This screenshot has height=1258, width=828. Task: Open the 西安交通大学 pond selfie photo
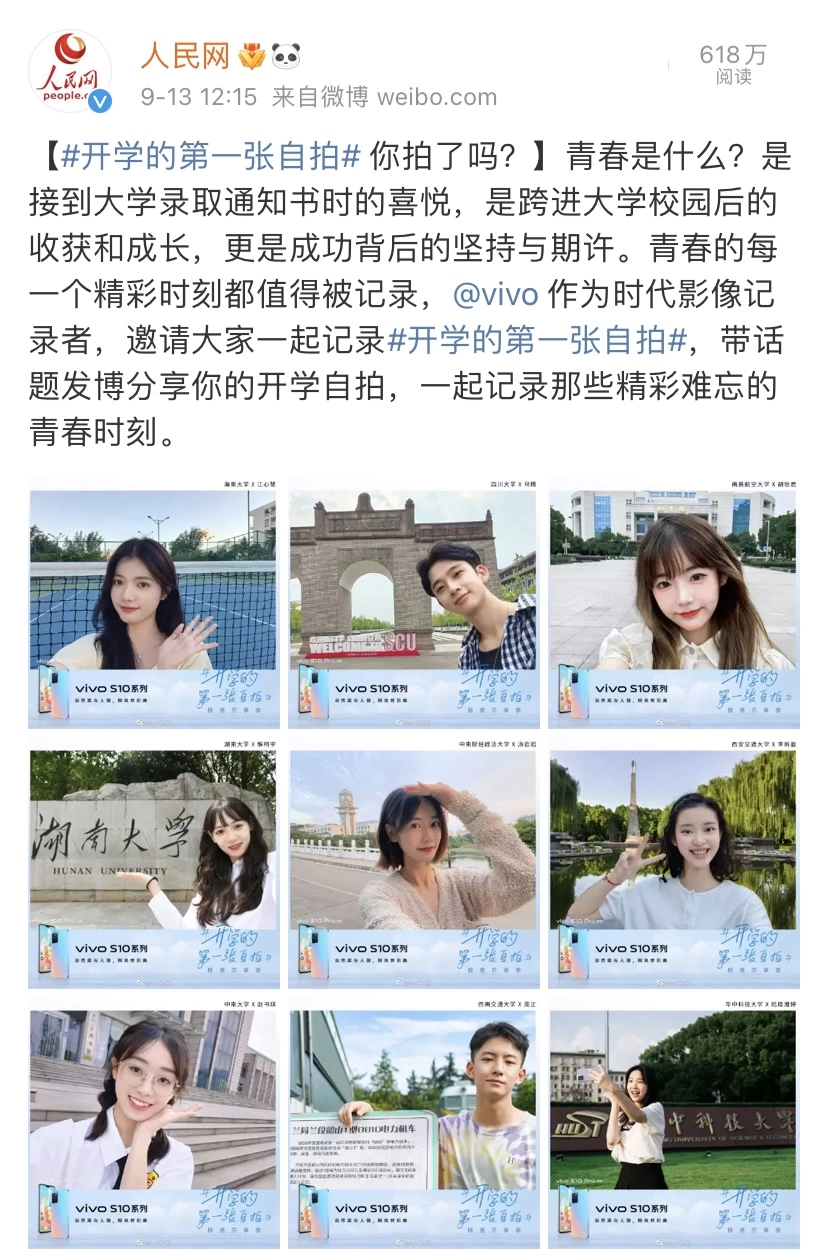673,864
